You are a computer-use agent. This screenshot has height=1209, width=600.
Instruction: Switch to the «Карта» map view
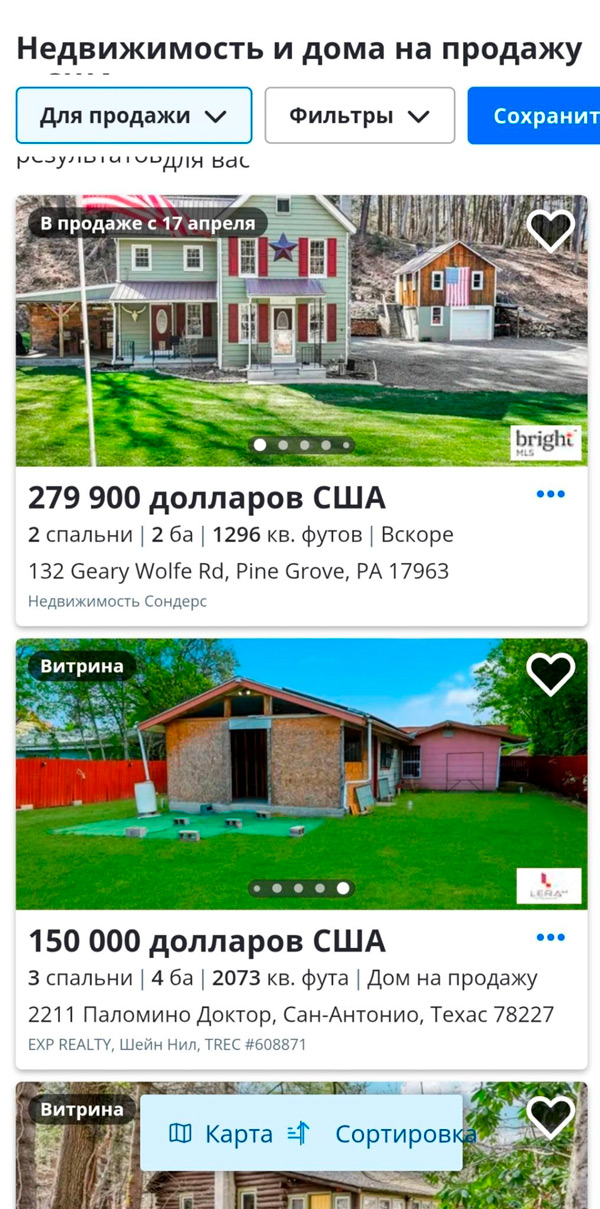pyautogui.click(x=221, y=1134)
